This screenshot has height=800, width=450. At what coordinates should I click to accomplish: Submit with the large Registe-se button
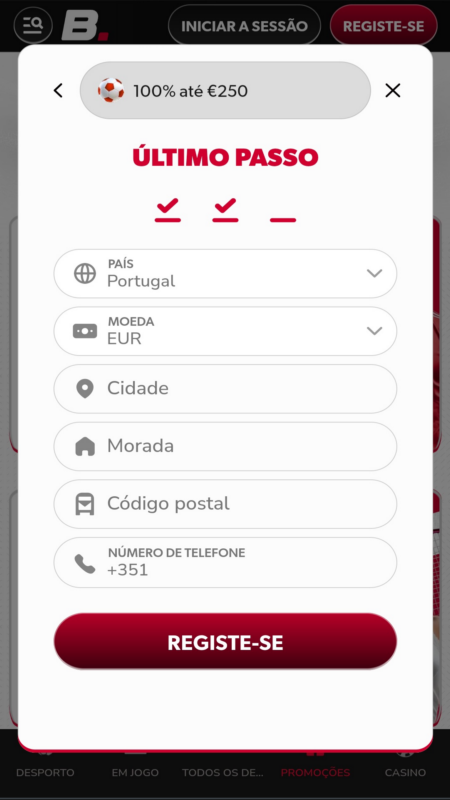(225, 641)
